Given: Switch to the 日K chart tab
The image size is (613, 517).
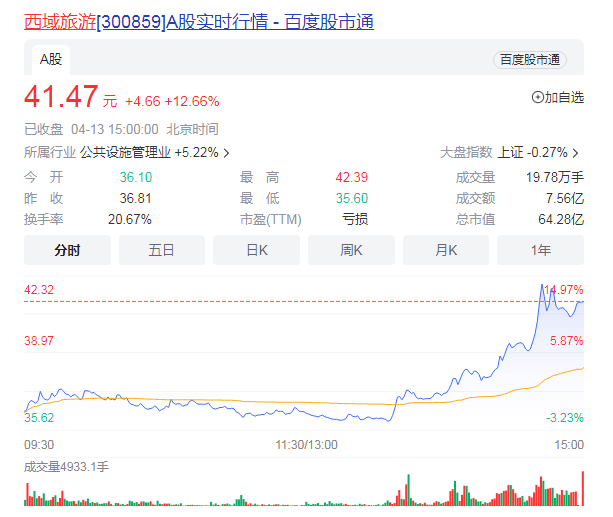Looking at the screenshot, I should [x=256, y=250].
